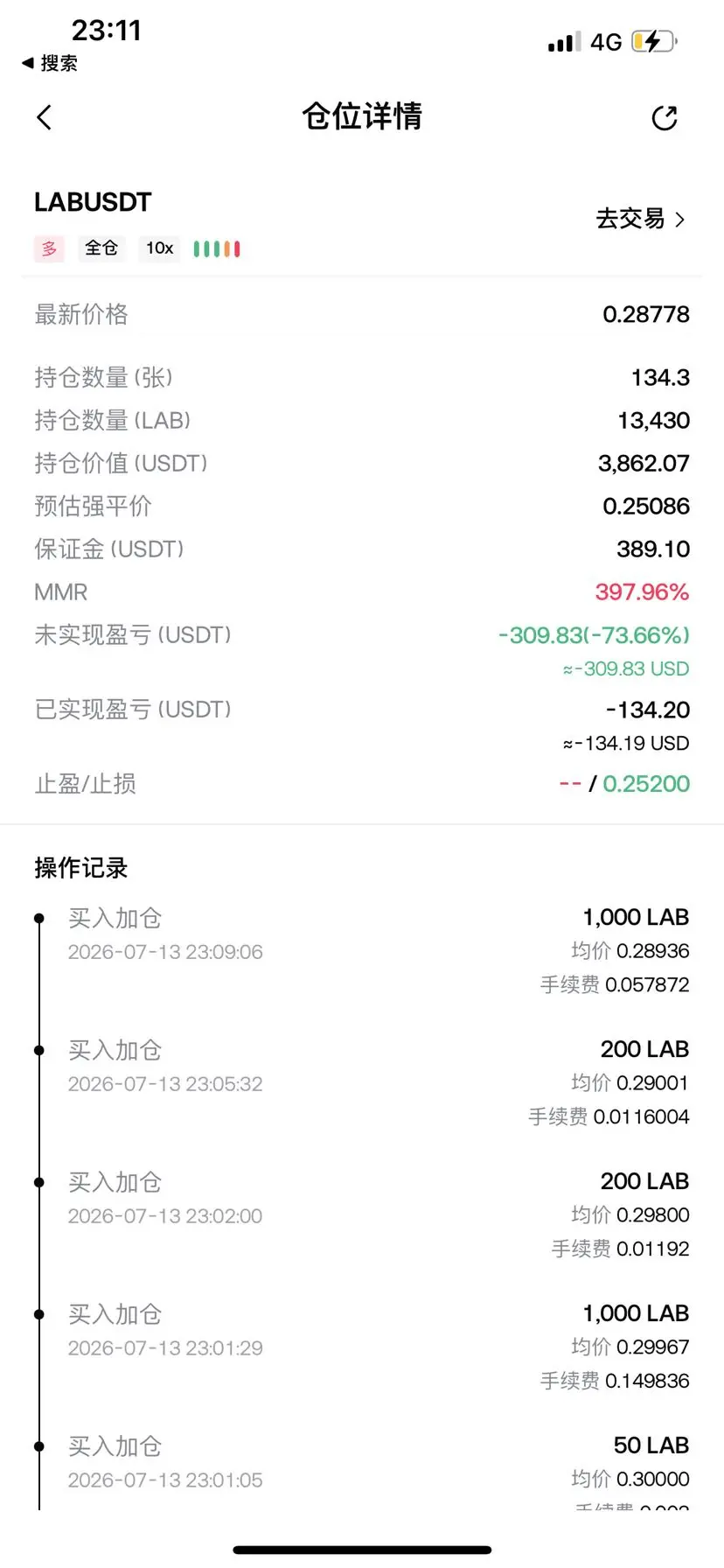This screenshot has width=724, height=1568.
Task: Edit the 止盈/止损 value 0.25200
Action: tap(646, 784)
